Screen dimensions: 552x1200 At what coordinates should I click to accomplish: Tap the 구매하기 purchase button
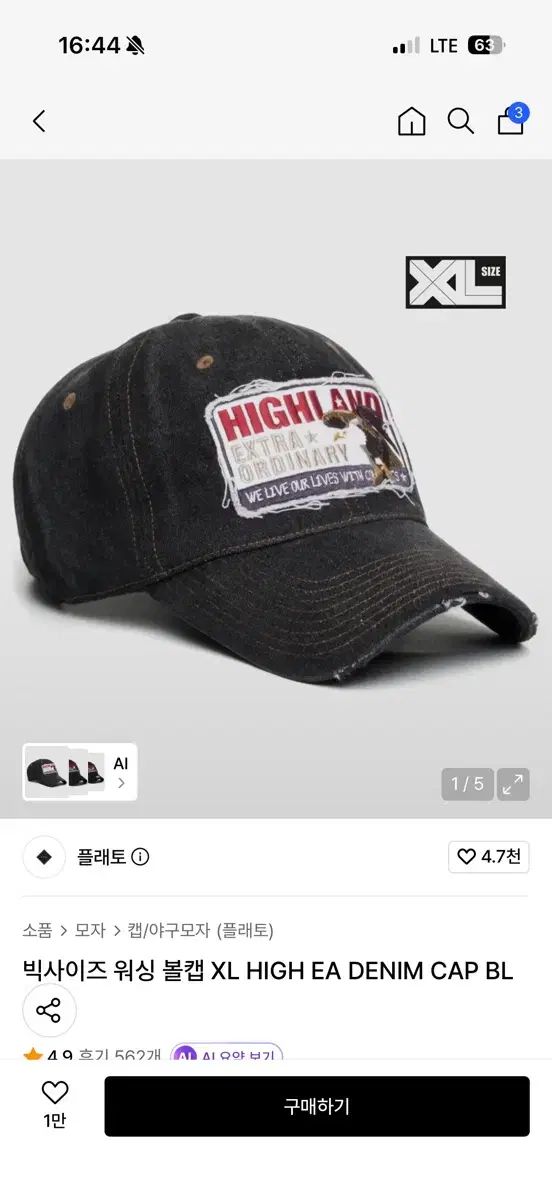(x=317, y=1106)
